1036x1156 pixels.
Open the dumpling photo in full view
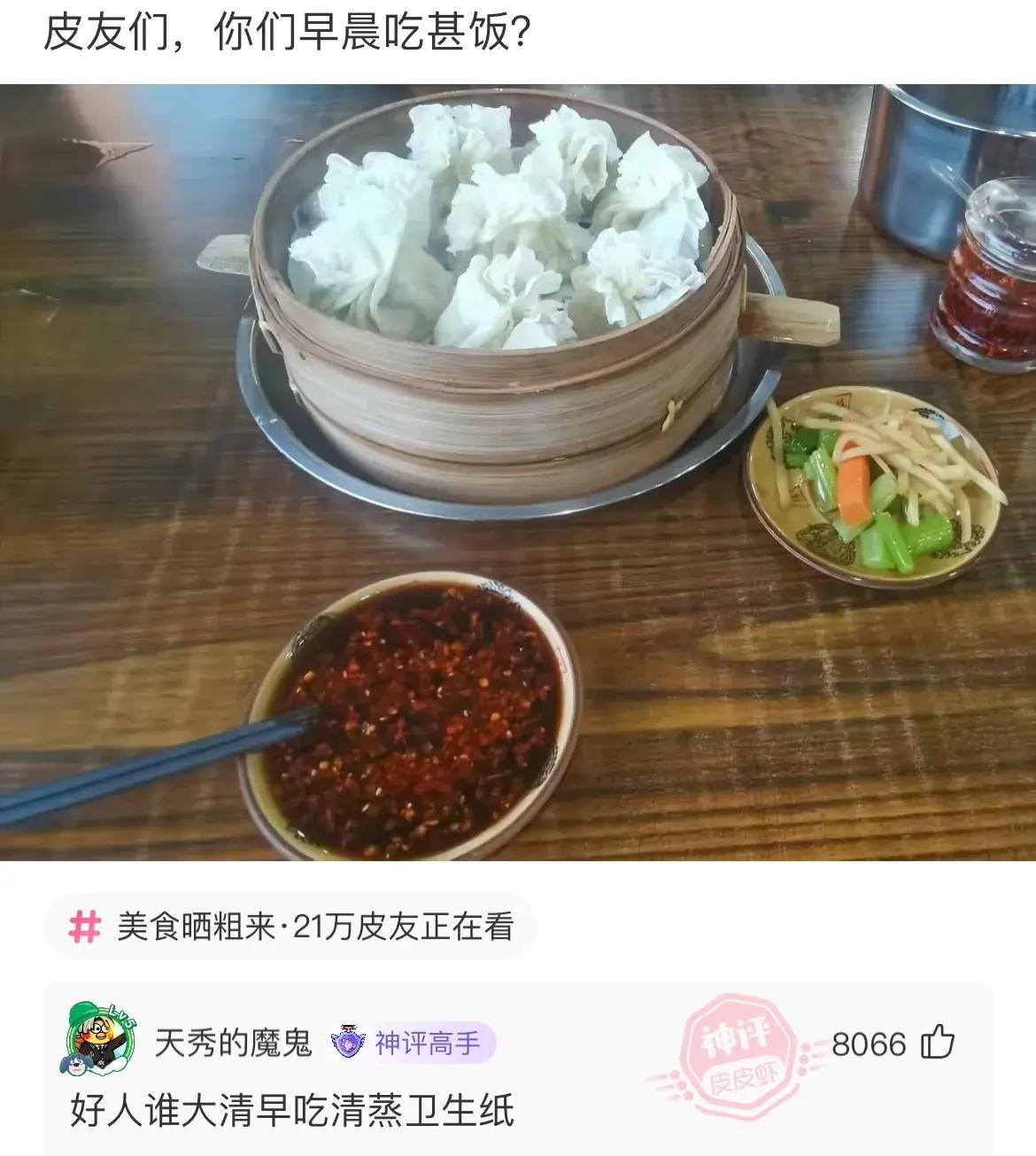pyautogui.click(x=518, y=471)
